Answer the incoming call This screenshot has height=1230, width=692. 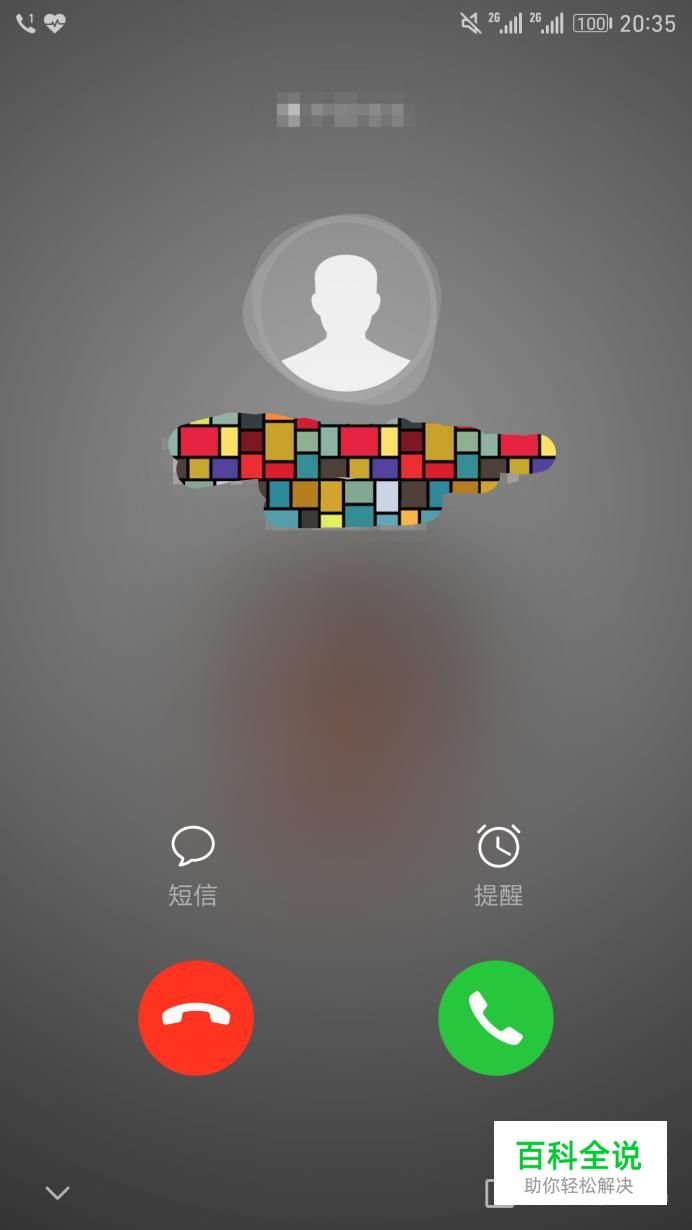(495, 1018)
